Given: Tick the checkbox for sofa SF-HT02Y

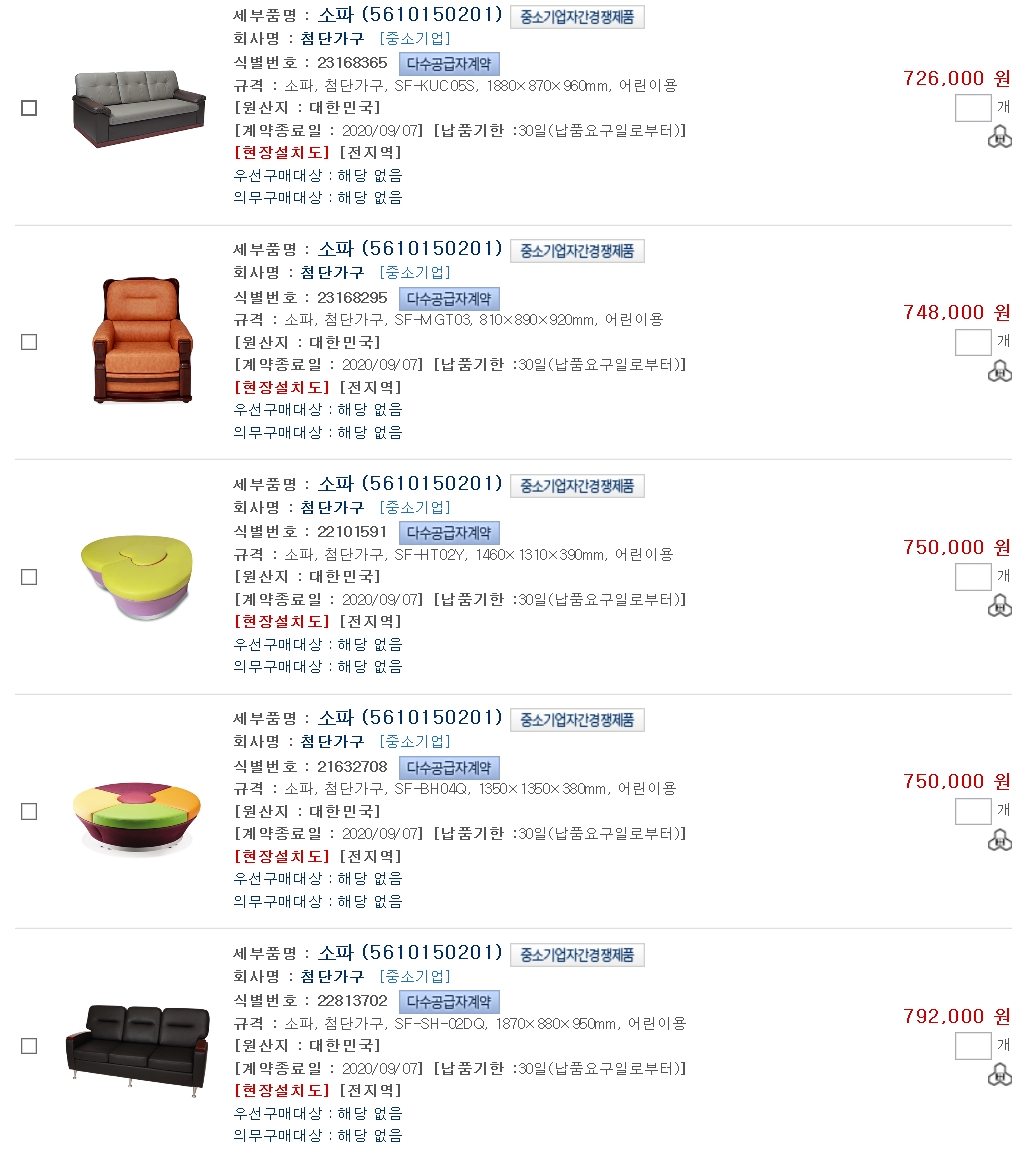Looking at the screenshot, I should 29,577.
